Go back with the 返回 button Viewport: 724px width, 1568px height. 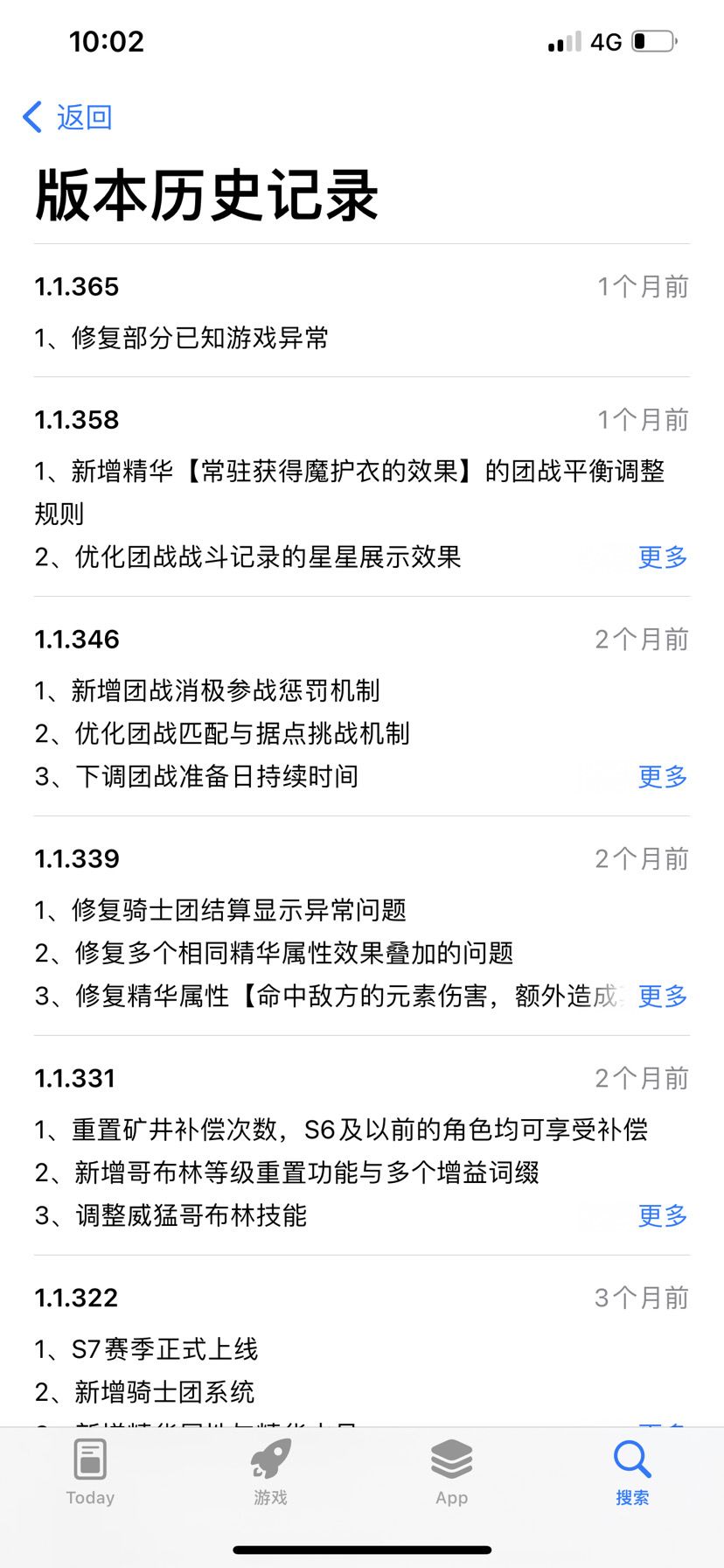pyautogui.click(x=67, y=116)
